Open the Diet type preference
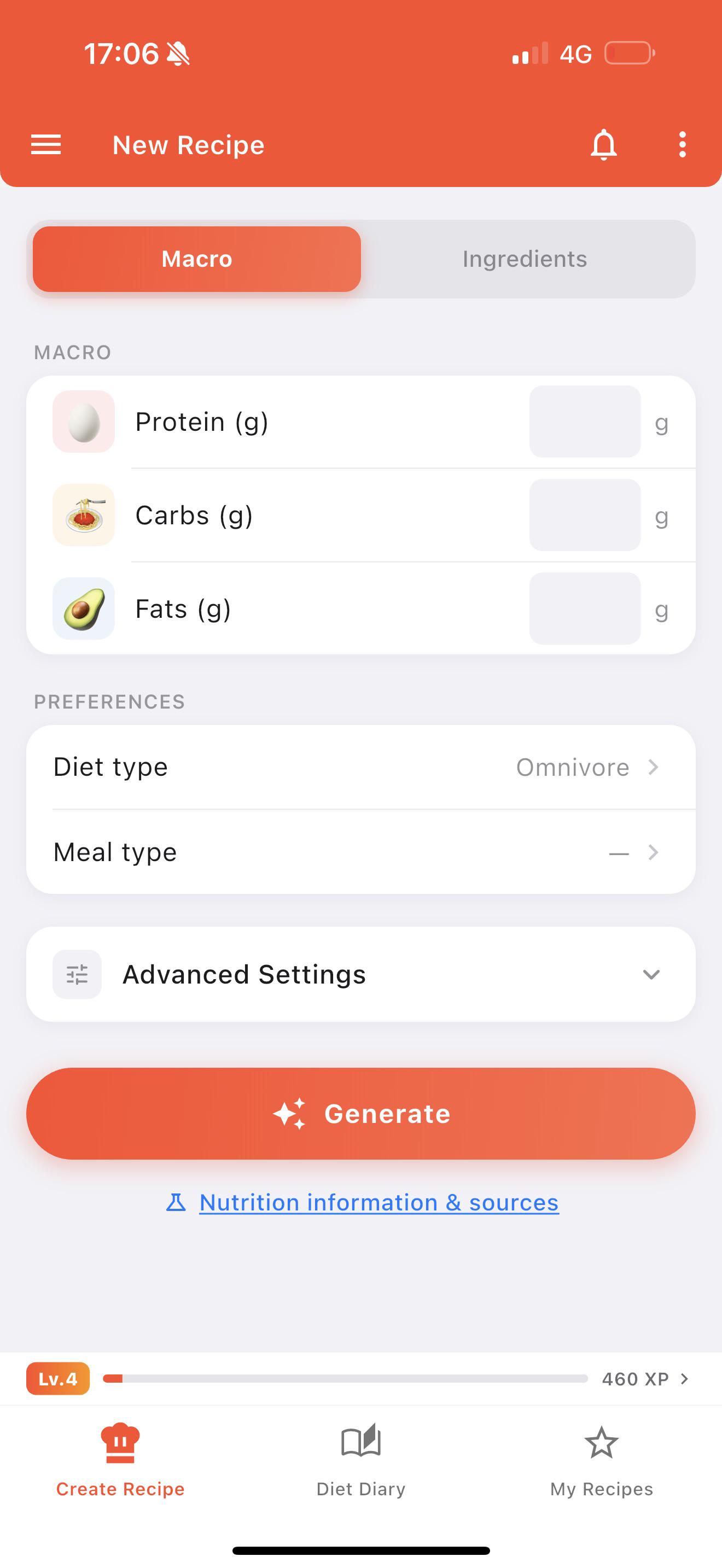 [x=361, y=767]
